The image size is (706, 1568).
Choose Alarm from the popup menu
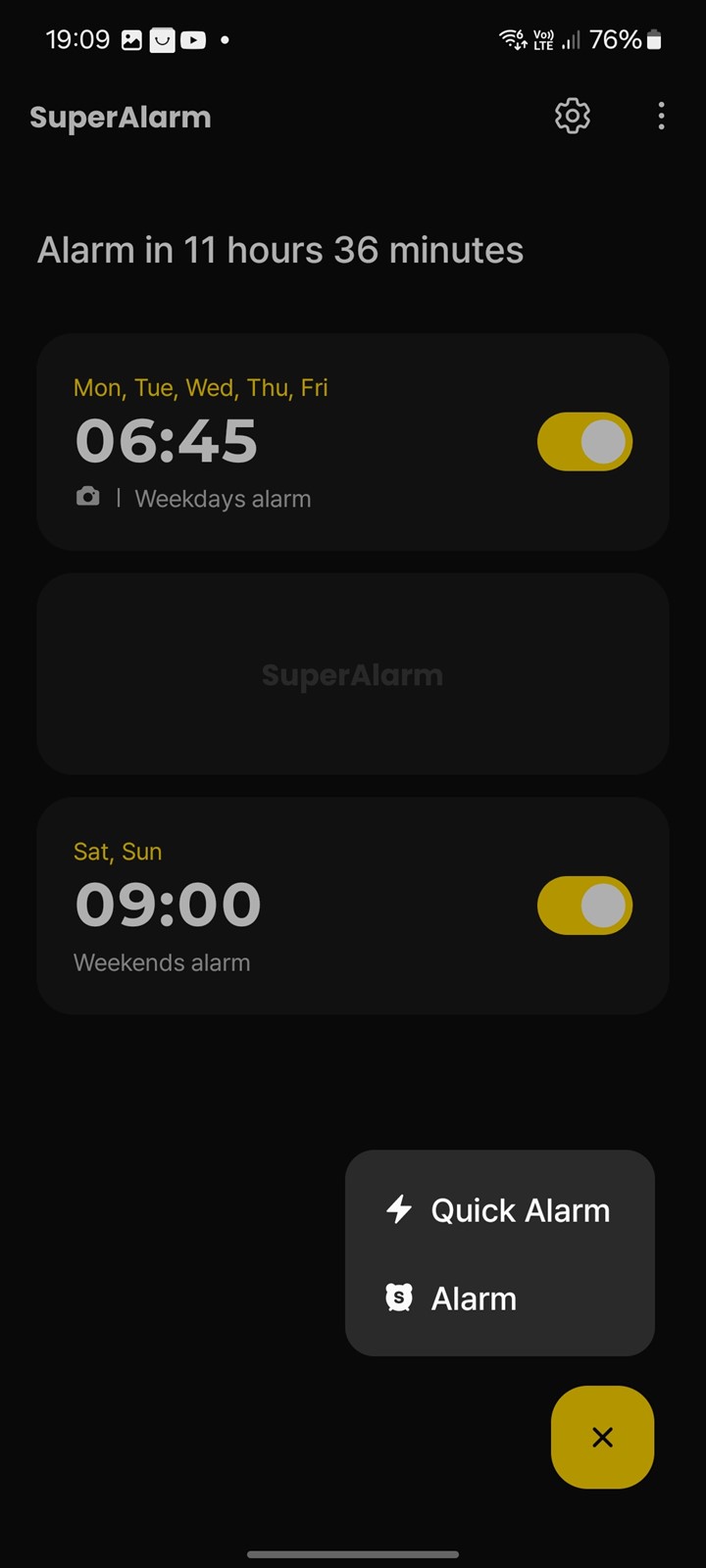(x=499, y=1298)
